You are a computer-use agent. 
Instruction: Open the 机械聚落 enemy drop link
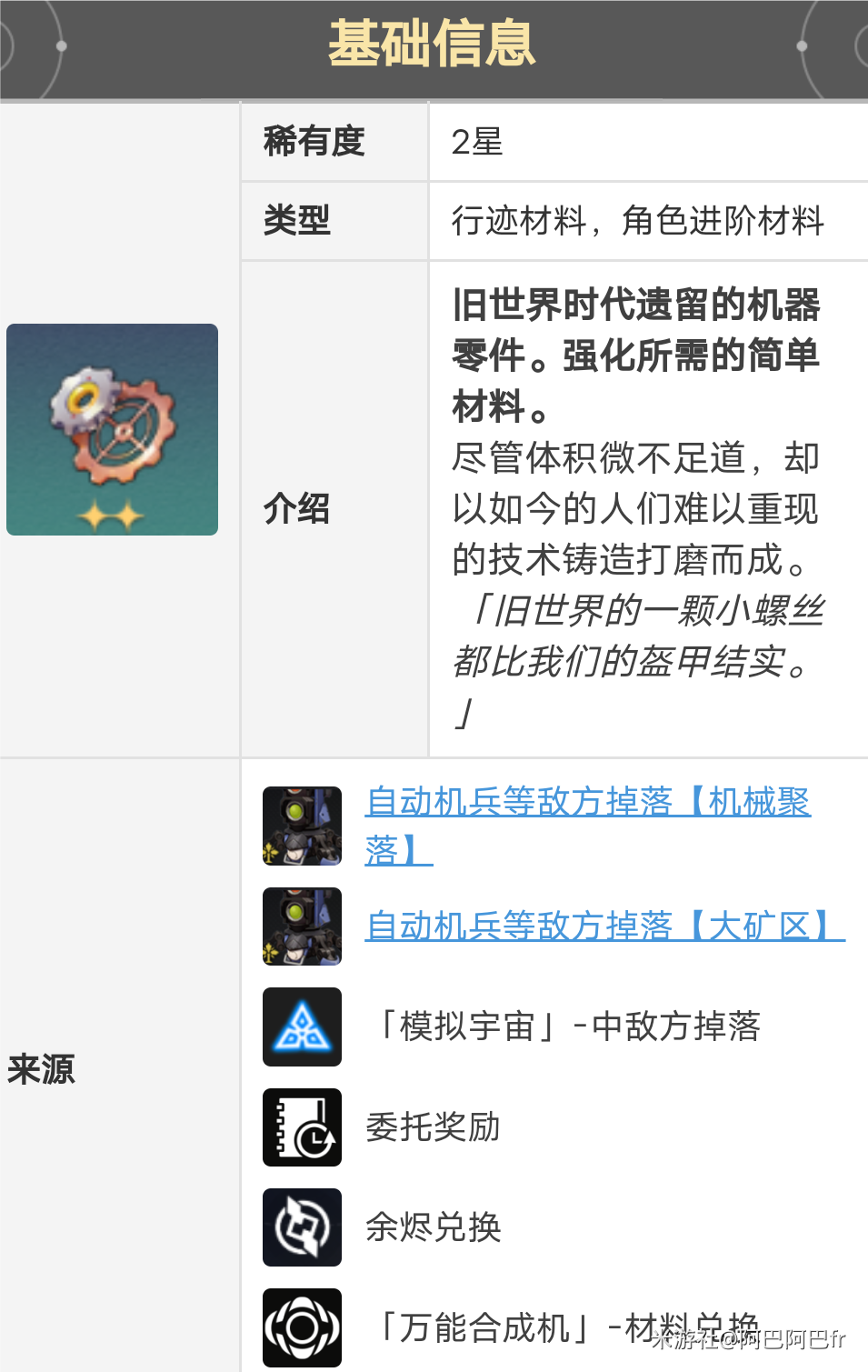587,802
